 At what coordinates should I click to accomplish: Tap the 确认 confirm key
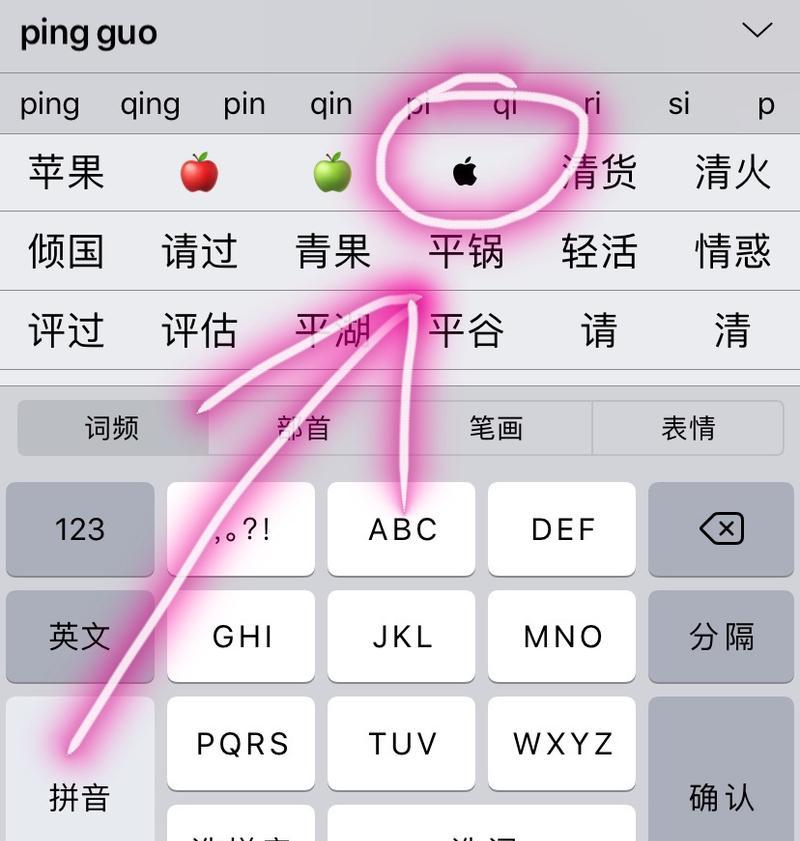pyautogui.click(x=721, y=796)
